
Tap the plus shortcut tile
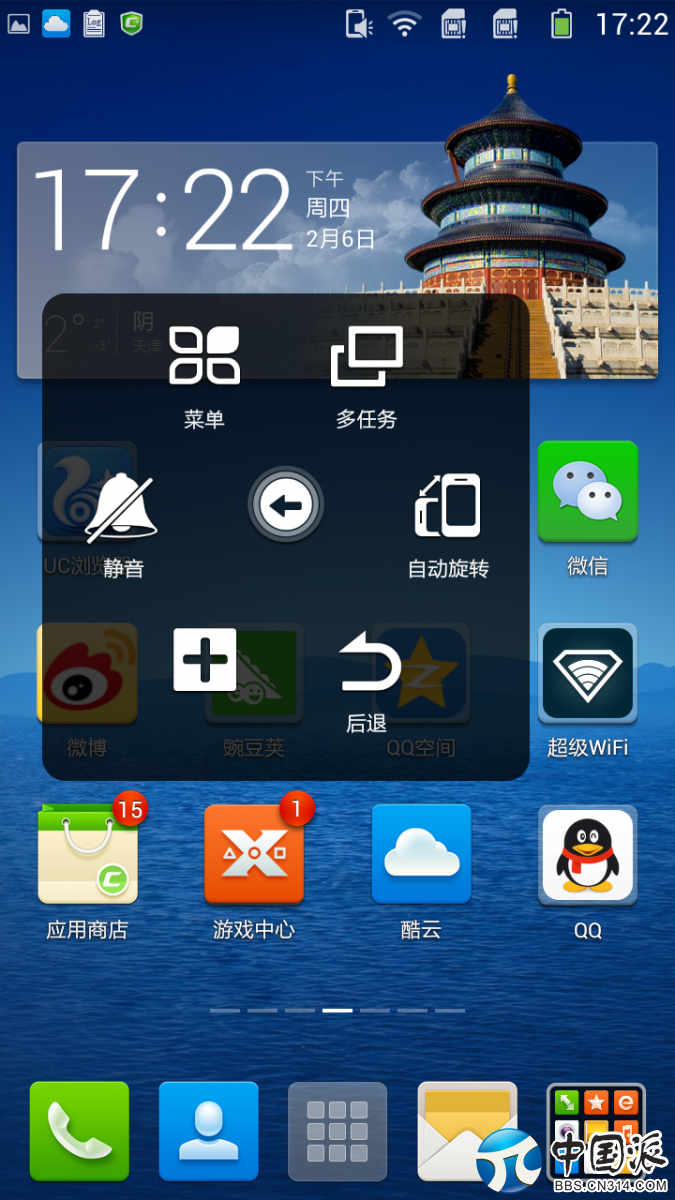[205, 659]
